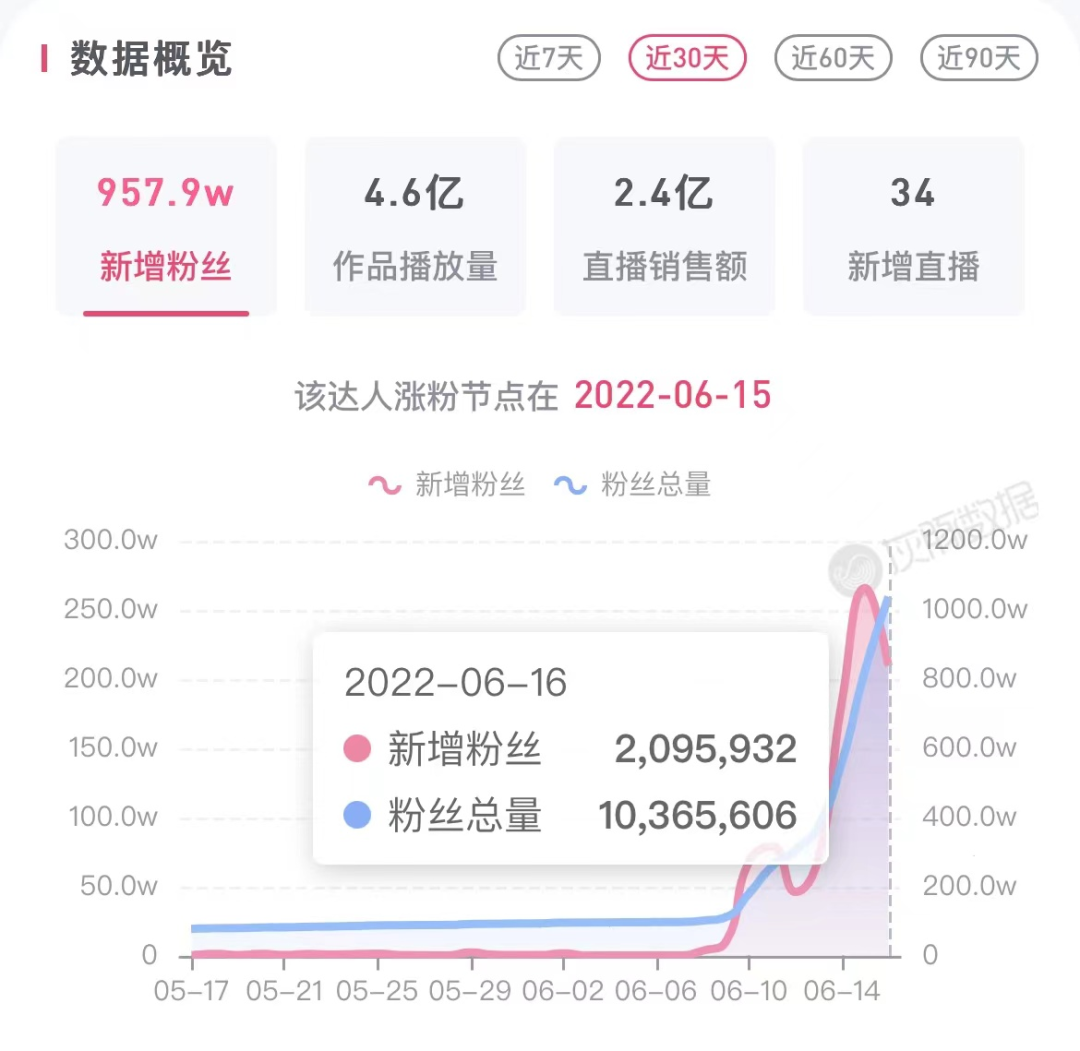1080x1051 pixels.
Task: Select the 近30天 time range chip
Action: pos(687,58)
